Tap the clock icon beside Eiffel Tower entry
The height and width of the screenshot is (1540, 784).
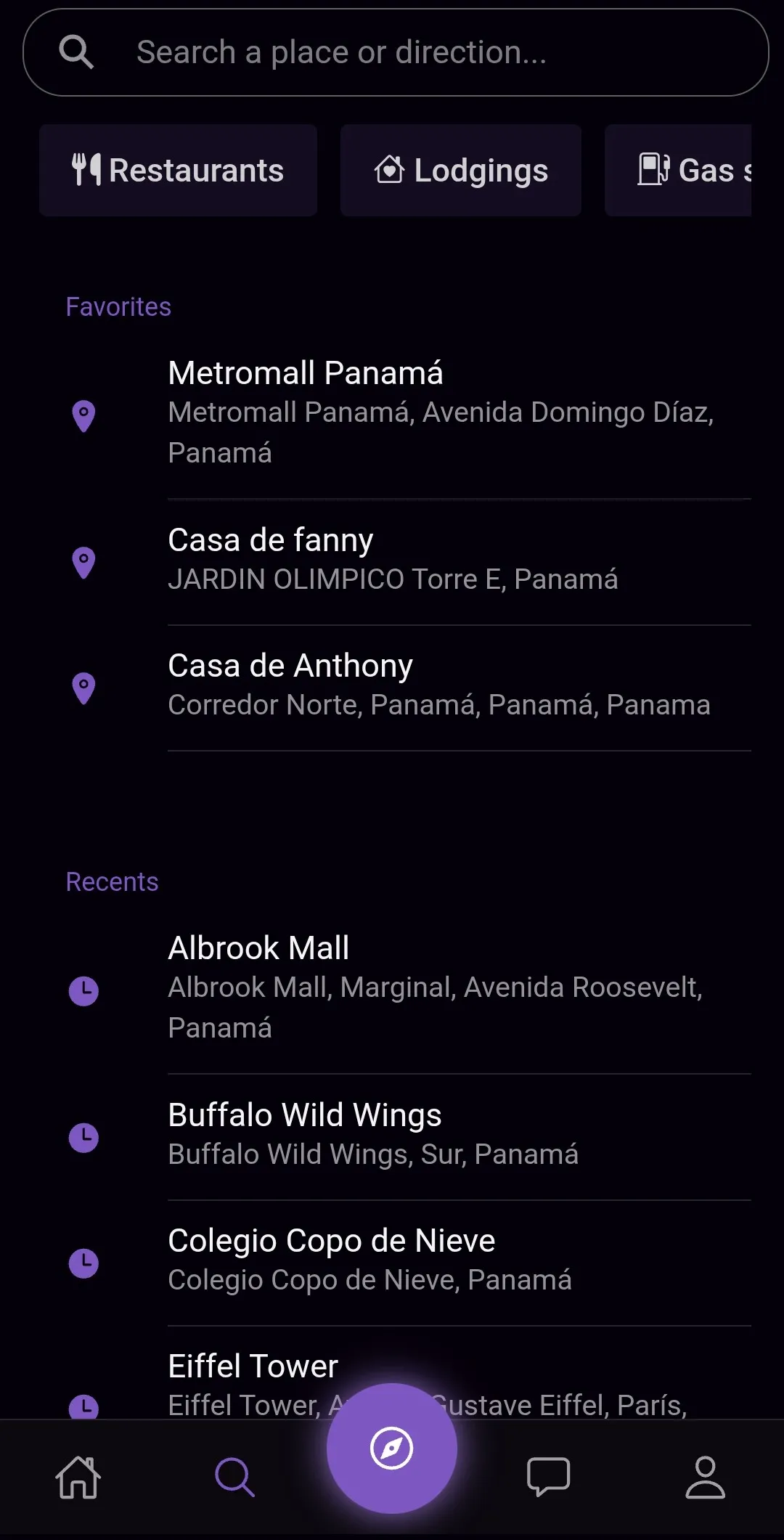coord(84,1407)
